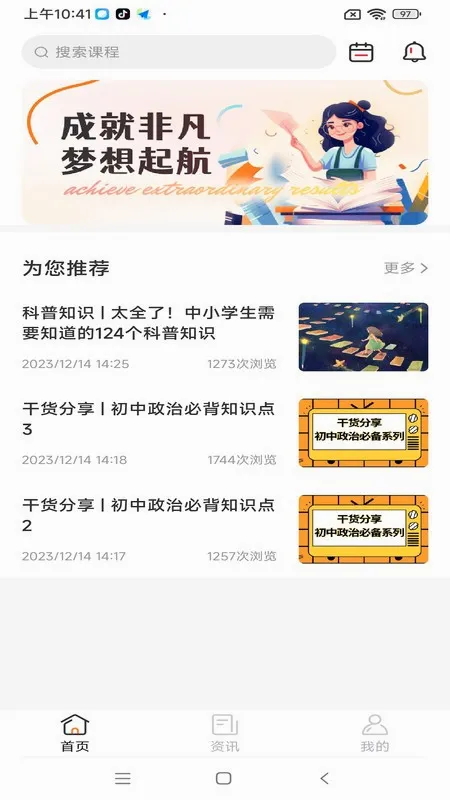Open the 124个科普知识 article
This screenshot has width=450, height=800.
(225, 337)
